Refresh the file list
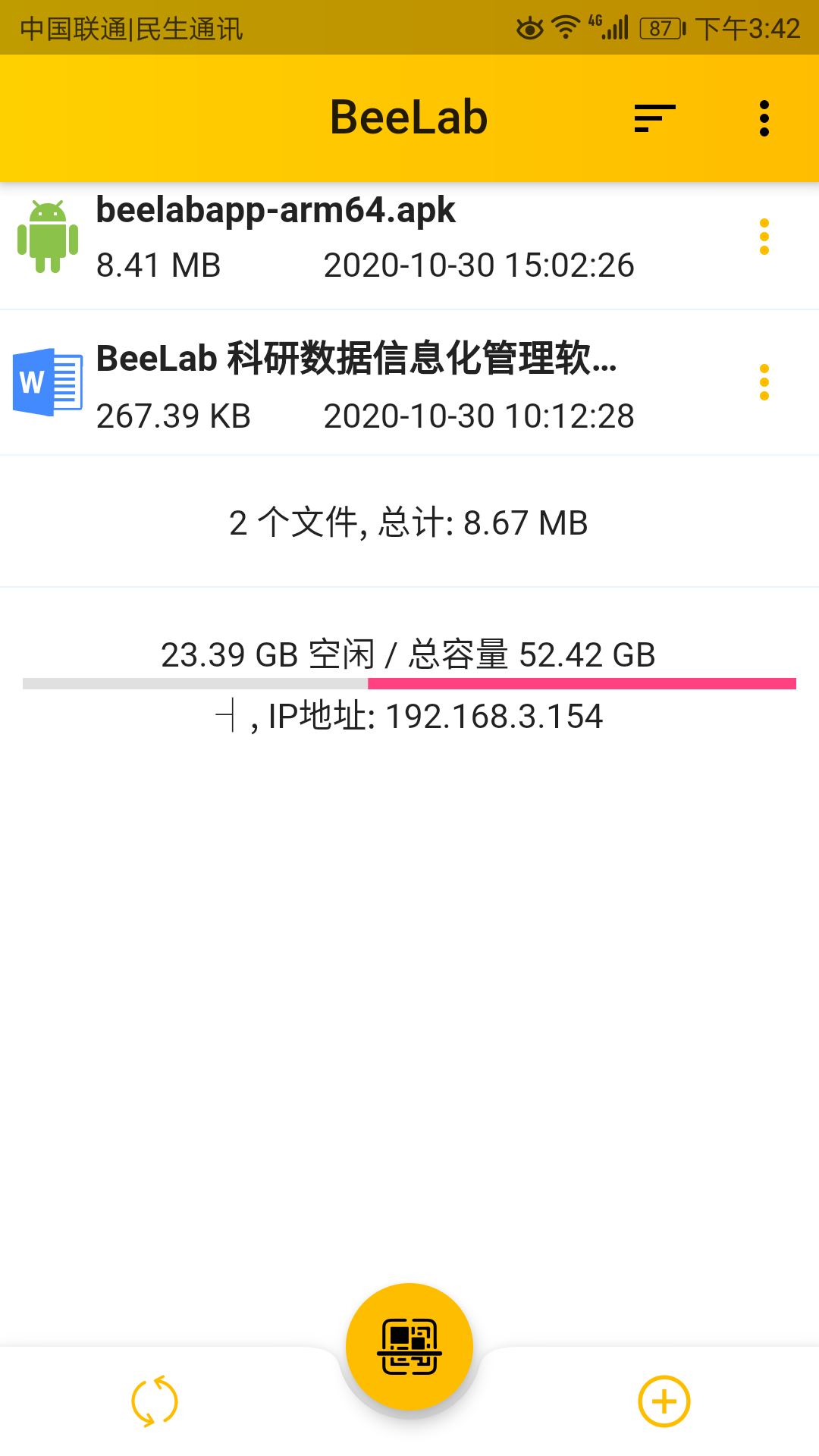 pos(155,1401)
